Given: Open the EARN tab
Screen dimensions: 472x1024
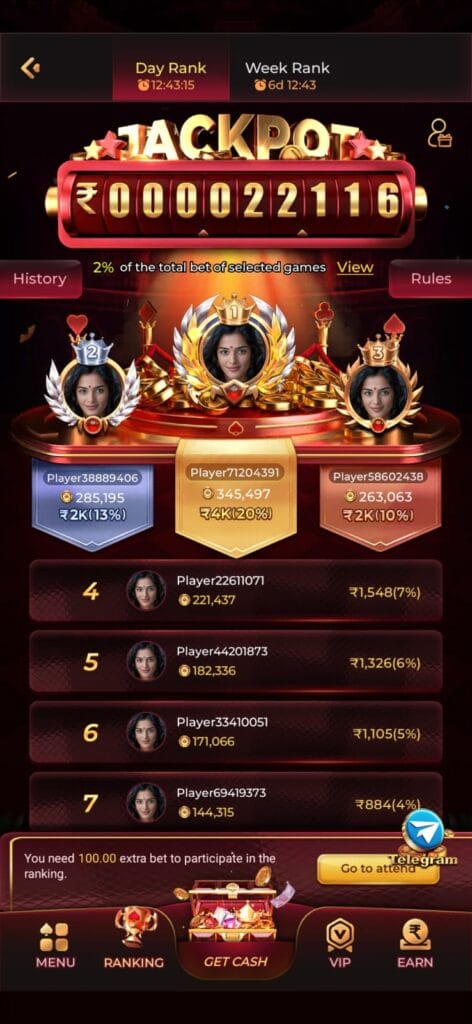Looking at the screenshot, I should (415, 944).
